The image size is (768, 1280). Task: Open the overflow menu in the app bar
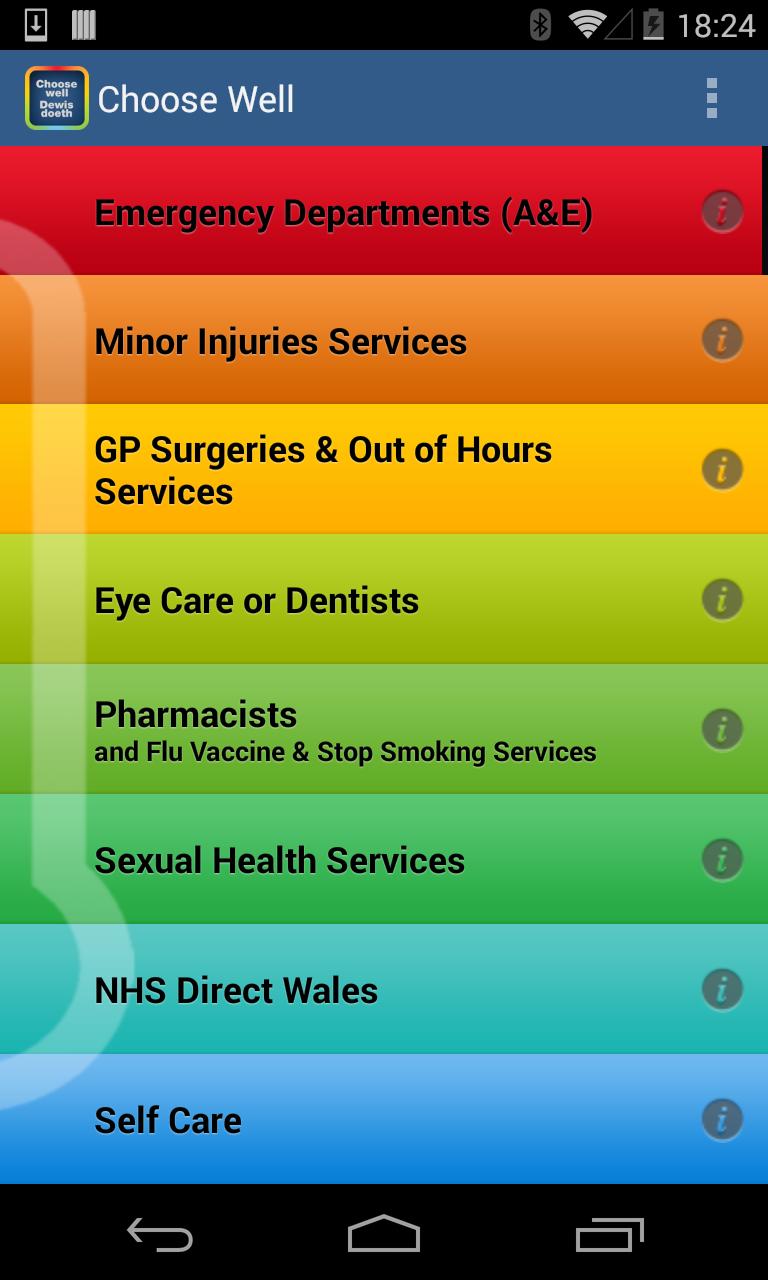pos(711,98)
